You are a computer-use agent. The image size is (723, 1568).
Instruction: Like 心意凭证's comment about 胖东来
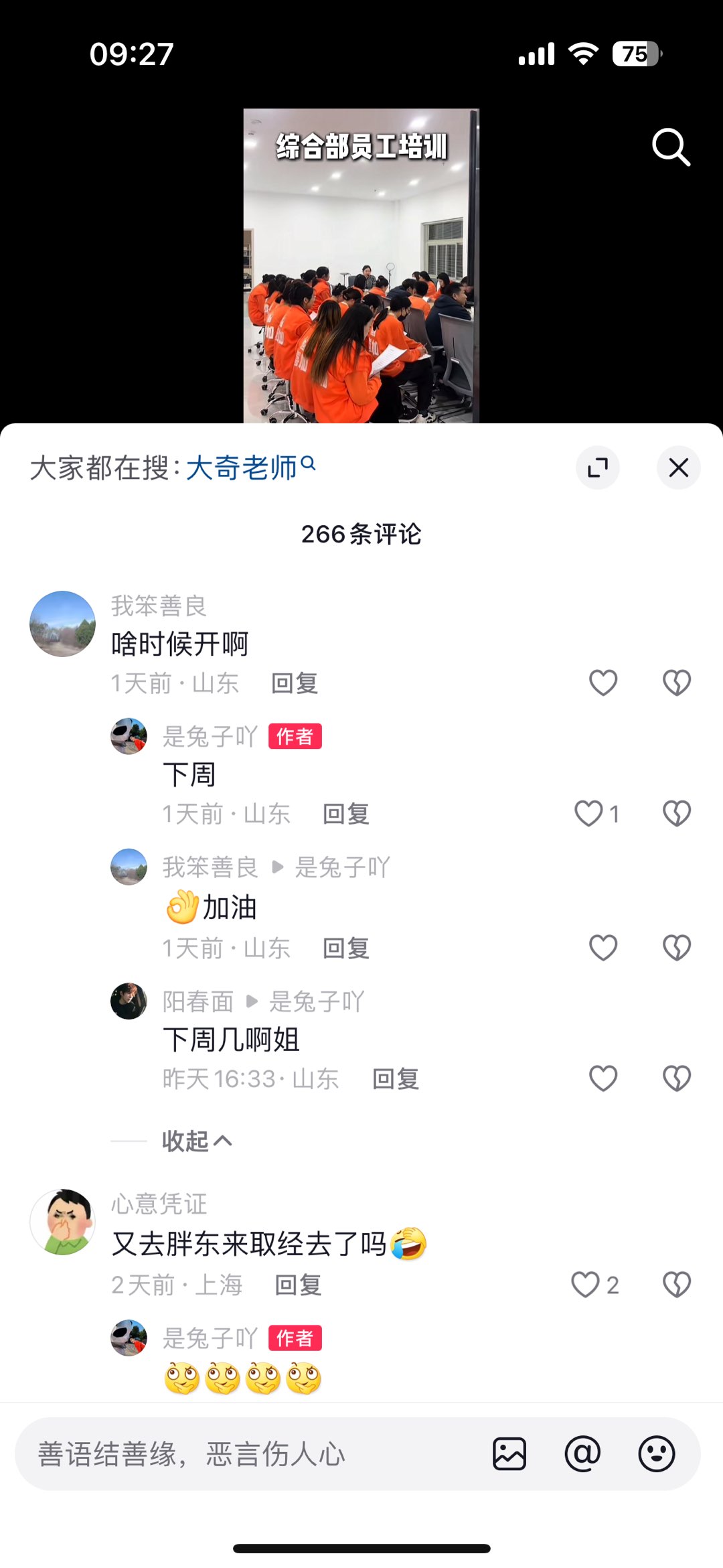tap(586, 1285)
